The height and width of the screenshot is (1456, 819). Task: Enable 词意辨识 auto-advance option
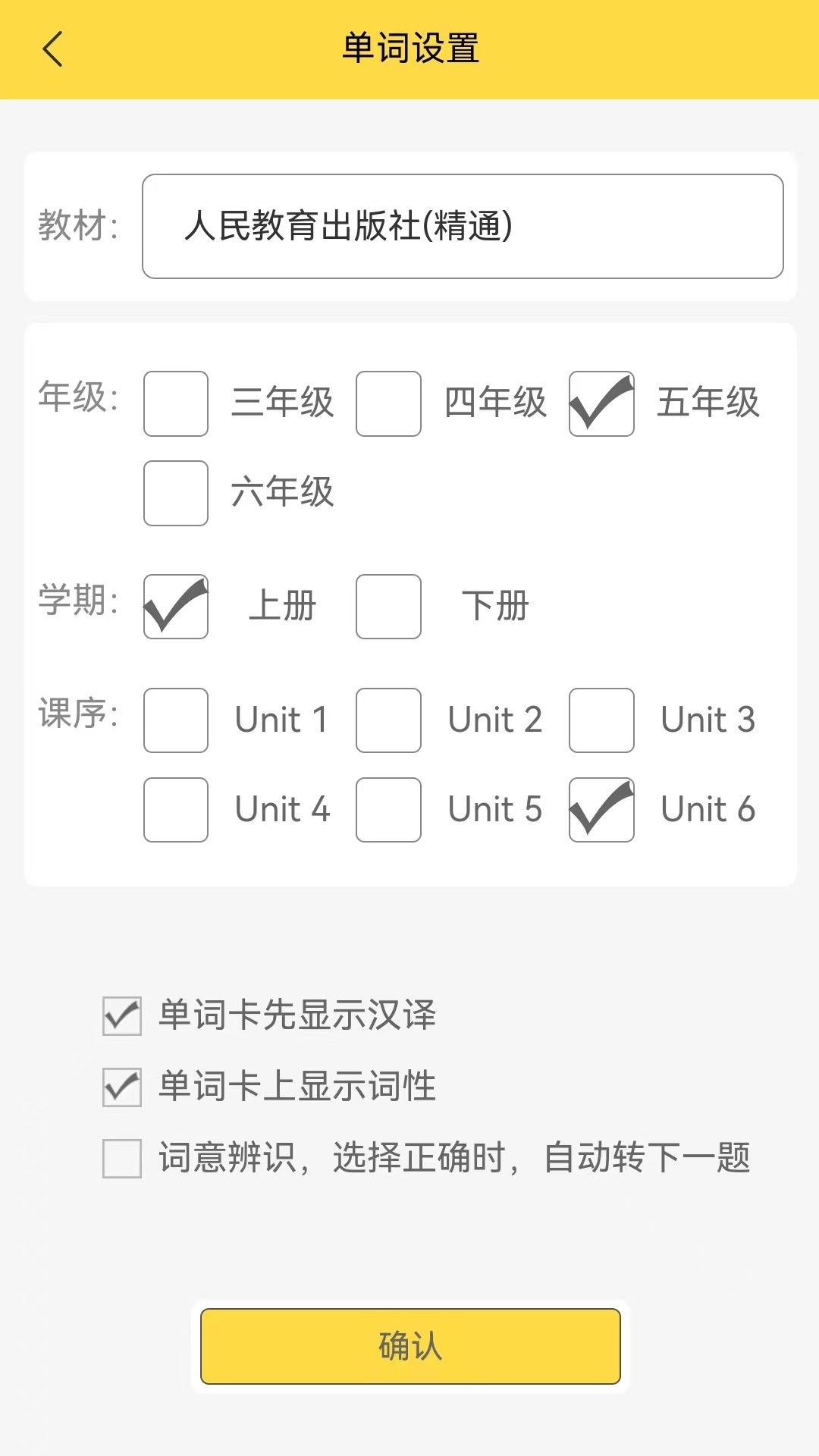pos(121,1158)
